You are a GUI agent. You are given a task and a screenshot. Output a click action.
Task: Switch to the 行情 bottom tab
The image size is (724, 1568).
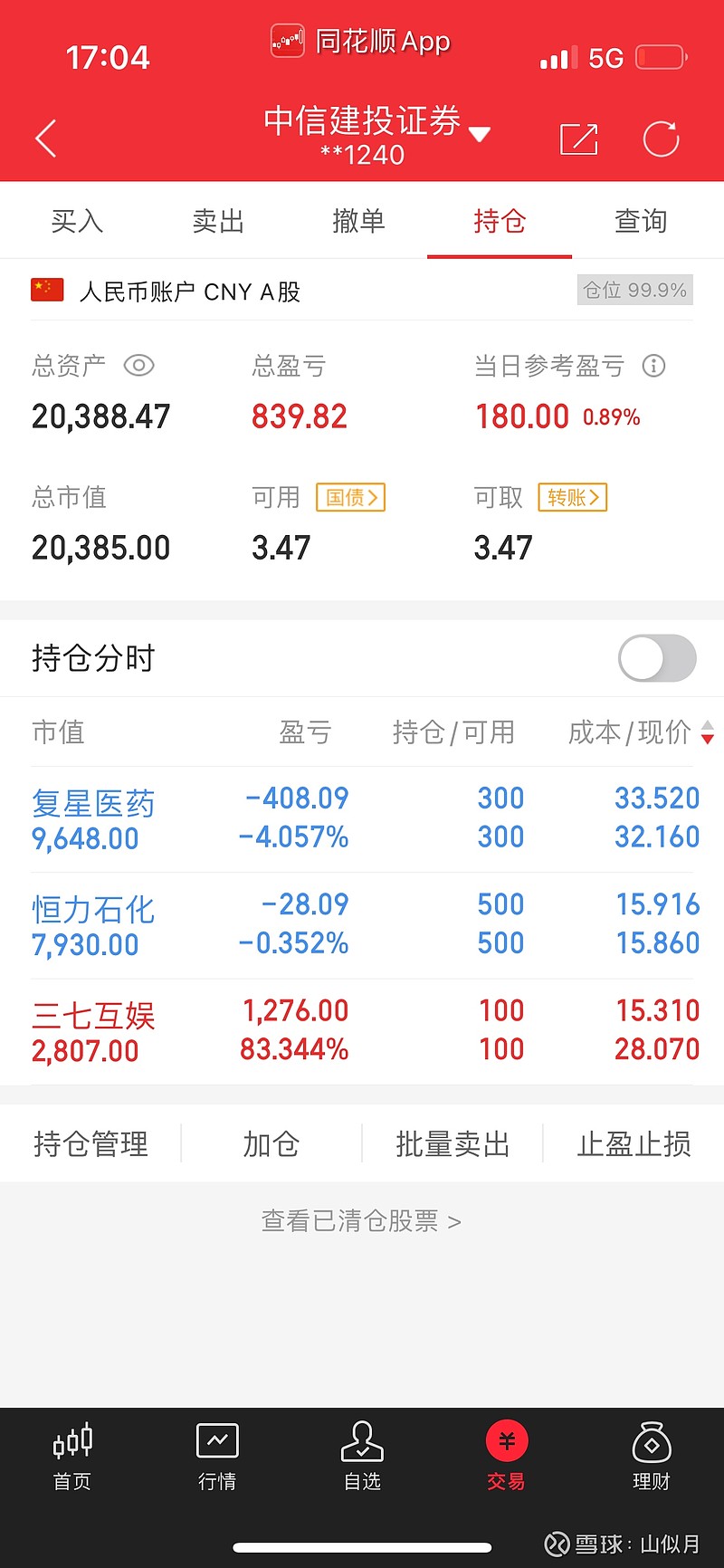tap(217, 1456)
